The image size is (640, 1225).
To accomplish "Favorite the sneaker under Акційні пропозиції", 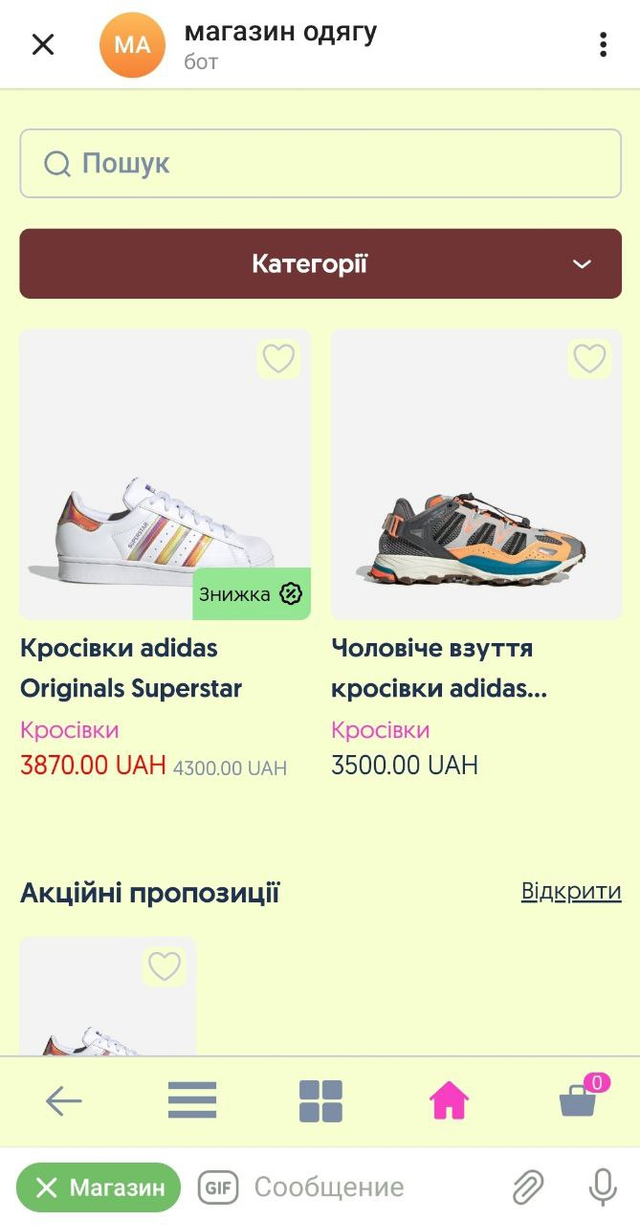I will [164, 966].
